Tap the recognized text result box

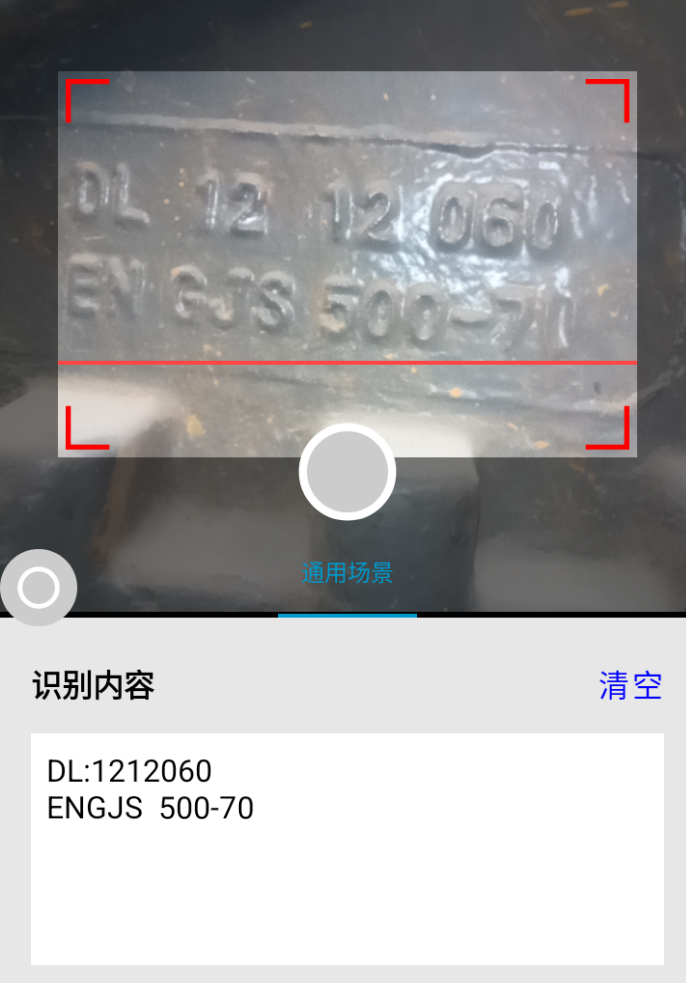coord(347,849)
